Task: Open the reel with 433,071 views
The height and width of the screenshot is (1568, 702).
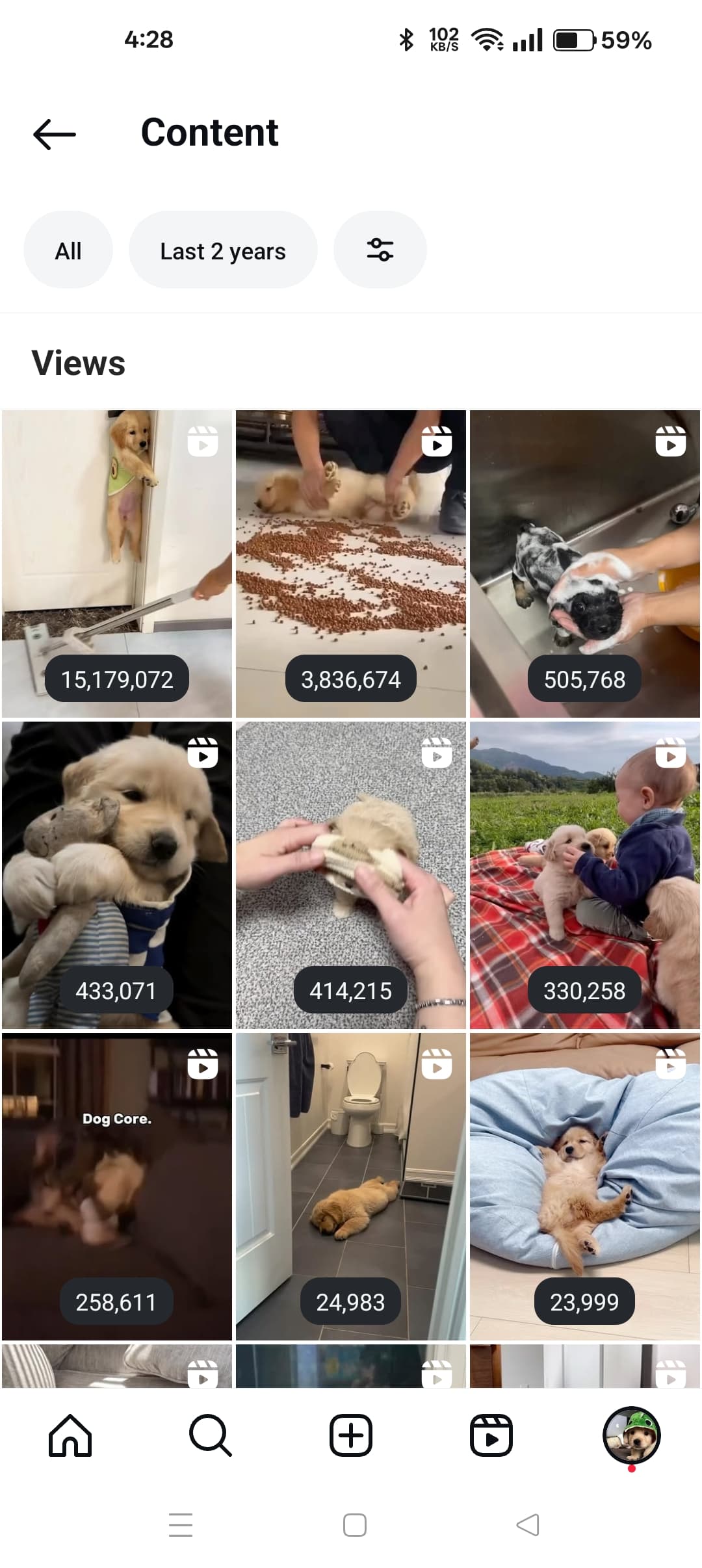Action: pyautogui.click(x=117, y=875)
